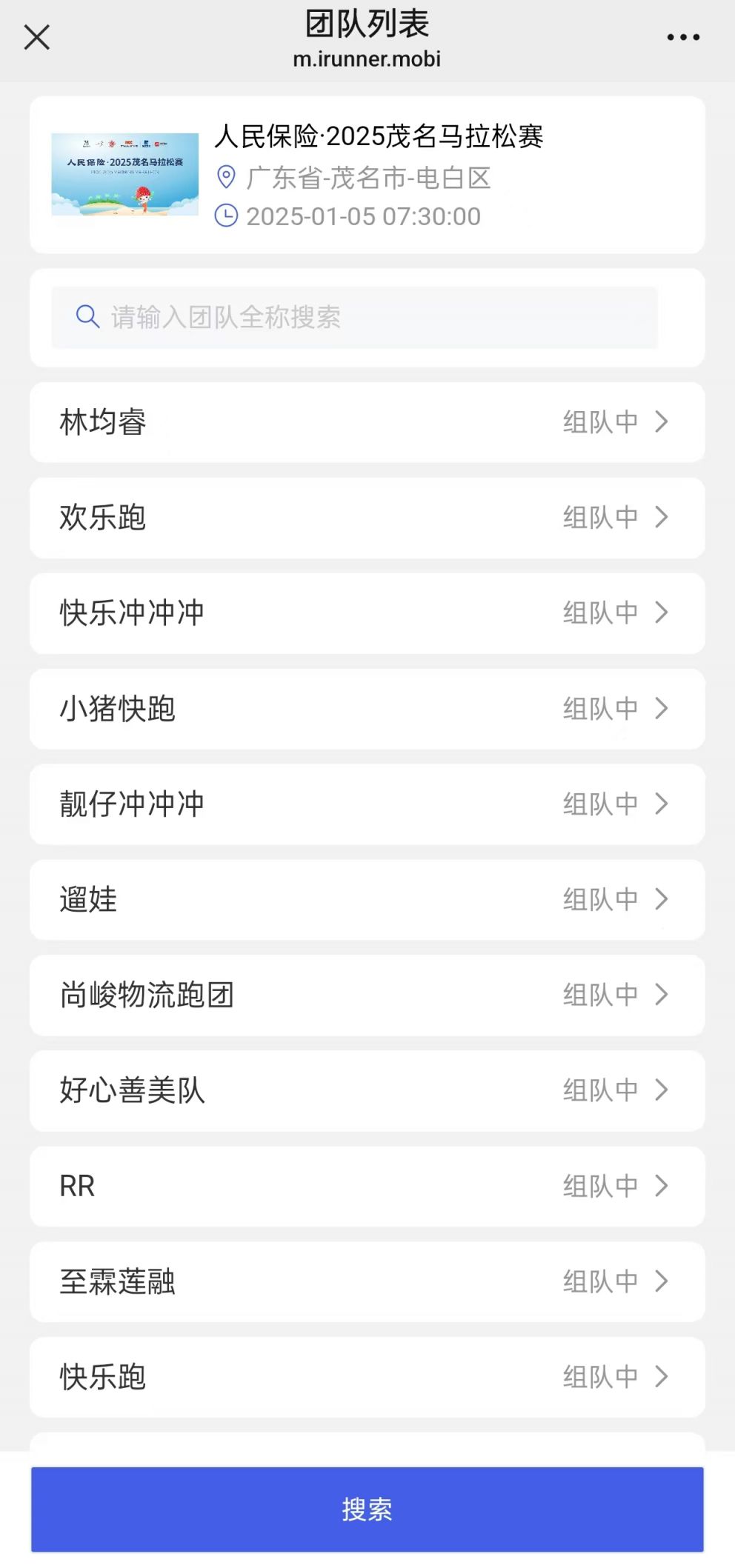Tap the blue 搜索 button
Screen dimensions: 735x1568
point(367,1509)
